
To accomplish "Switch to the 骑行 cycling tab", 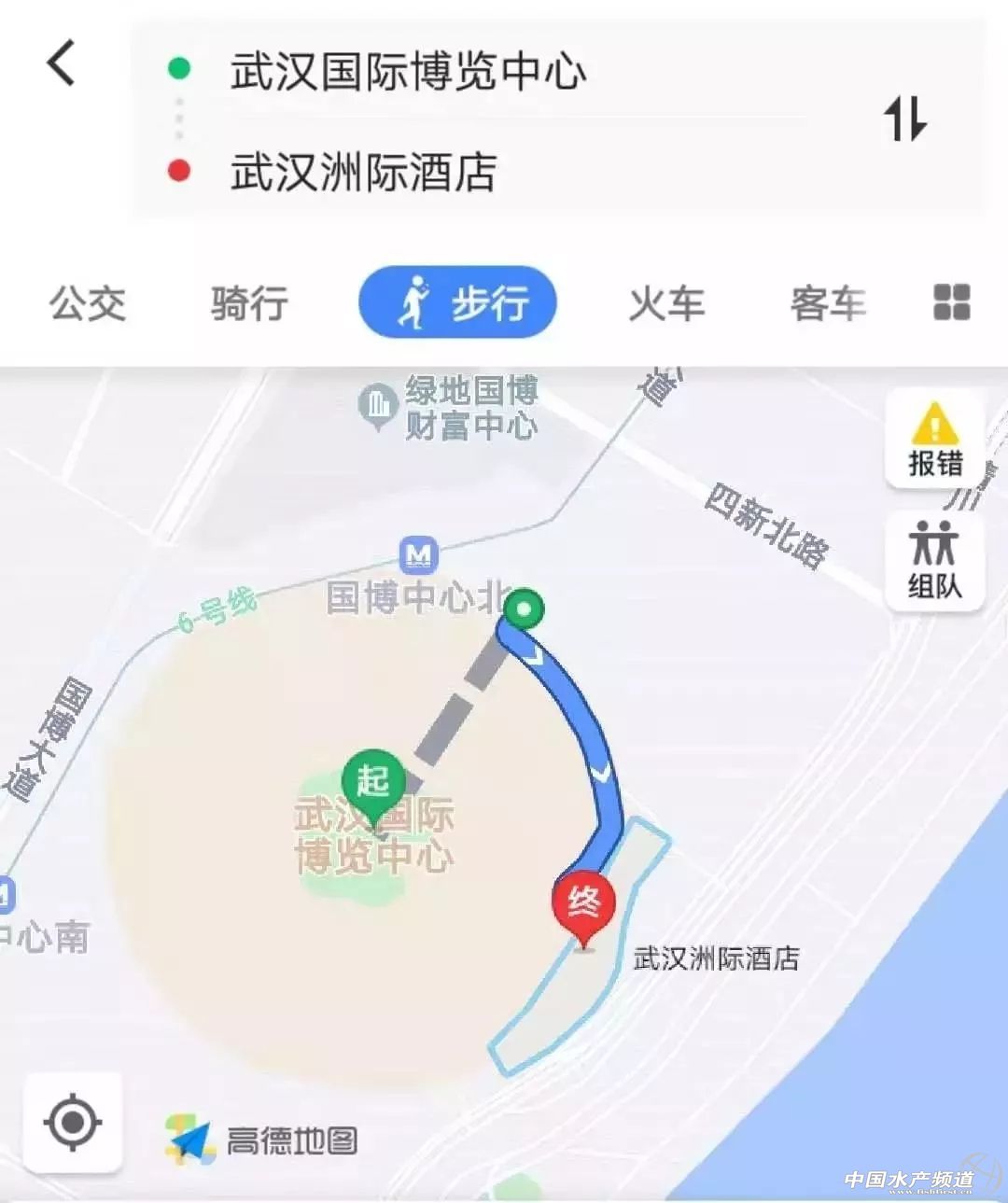I will click(249, 303).
